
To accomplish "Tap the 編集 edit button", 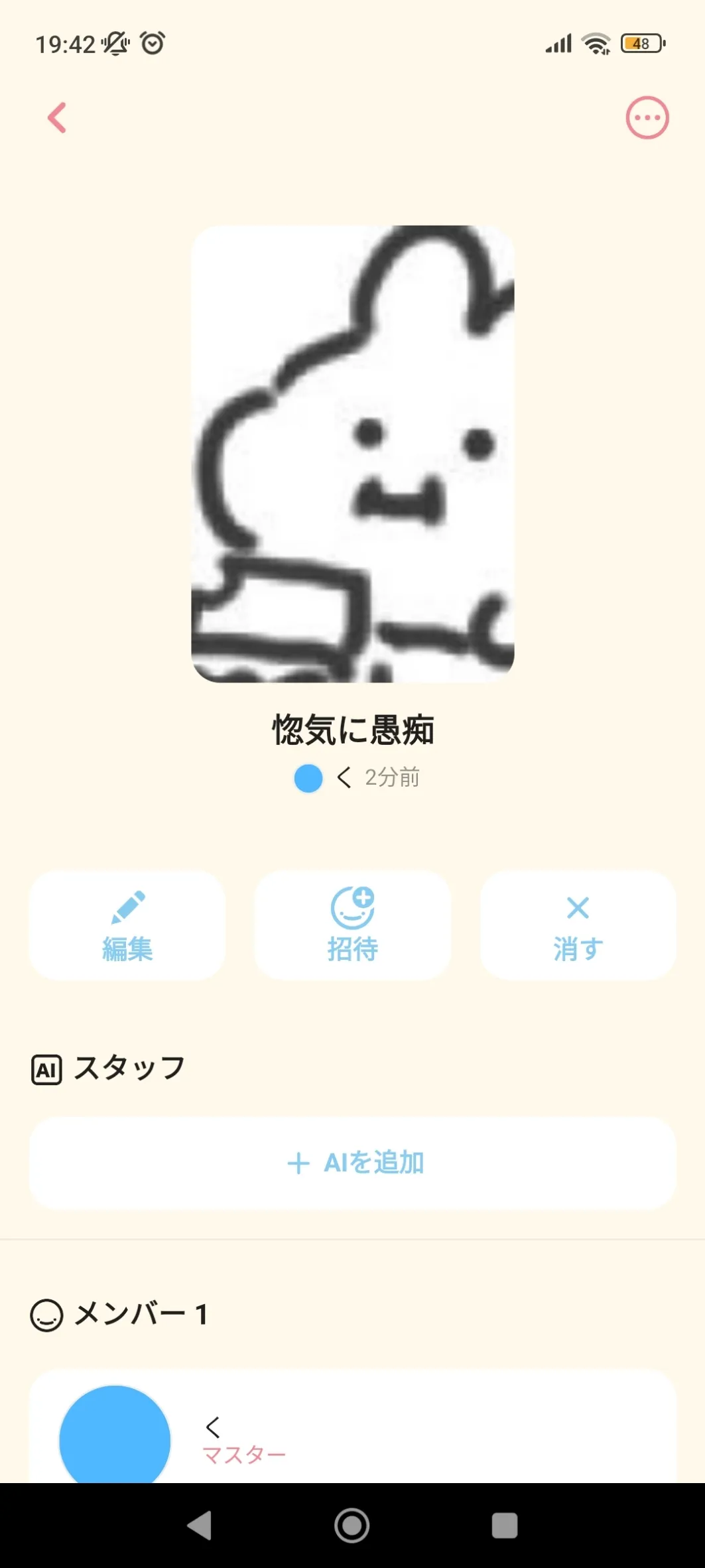I will 127,925.
